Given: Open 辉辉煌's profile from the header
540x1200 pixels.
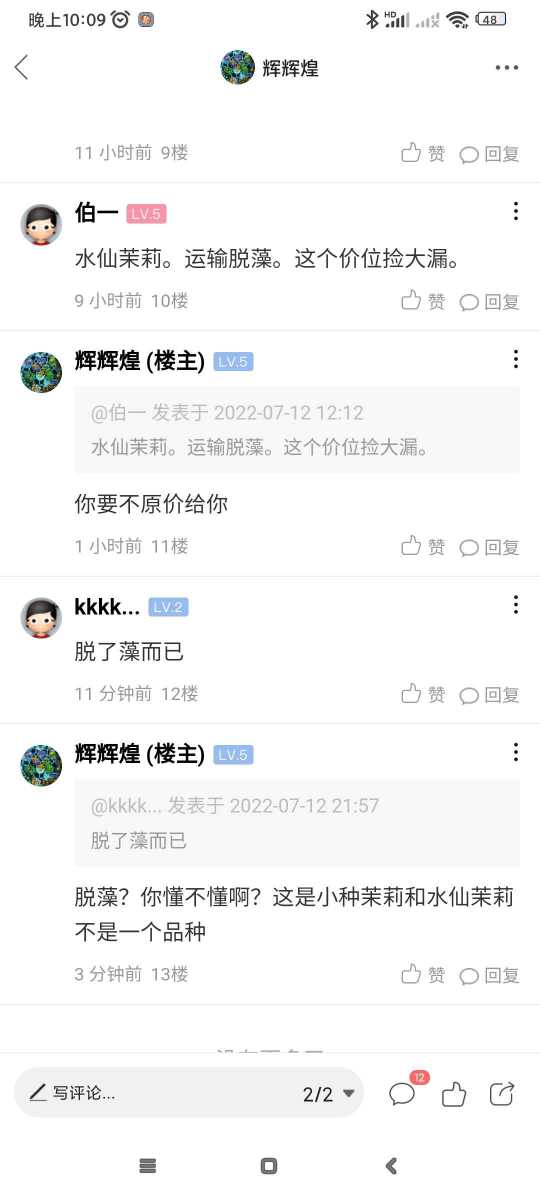Looking at the screenshot, I should pos(270,68).
